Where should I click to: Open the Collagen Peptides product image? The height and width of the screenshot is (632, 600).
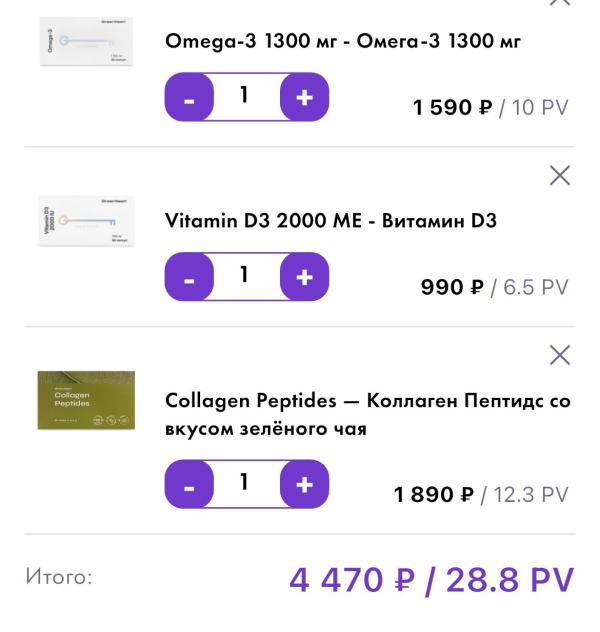pyautogui.click(x=86, y=402)
